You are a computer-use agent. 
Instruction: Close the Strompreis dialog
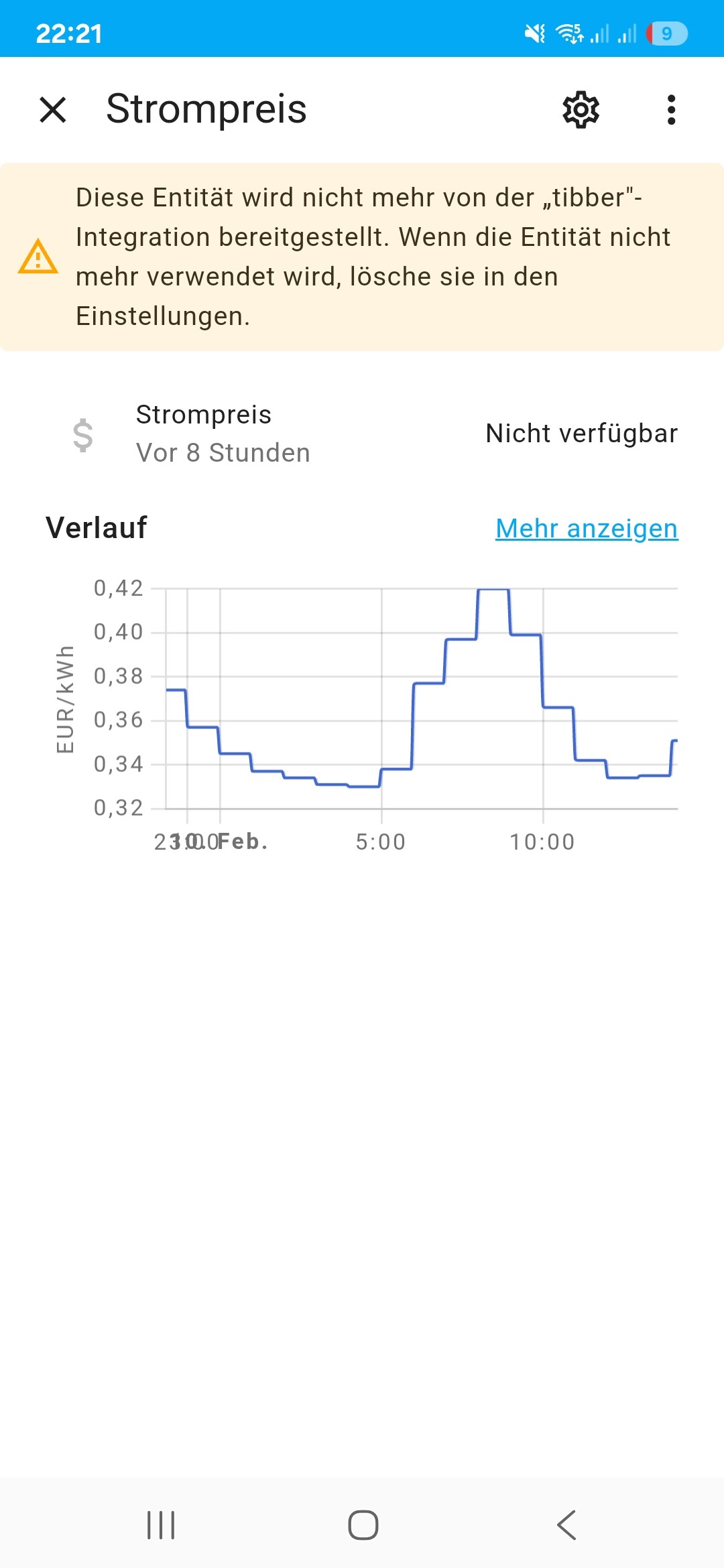click(53, 110)
